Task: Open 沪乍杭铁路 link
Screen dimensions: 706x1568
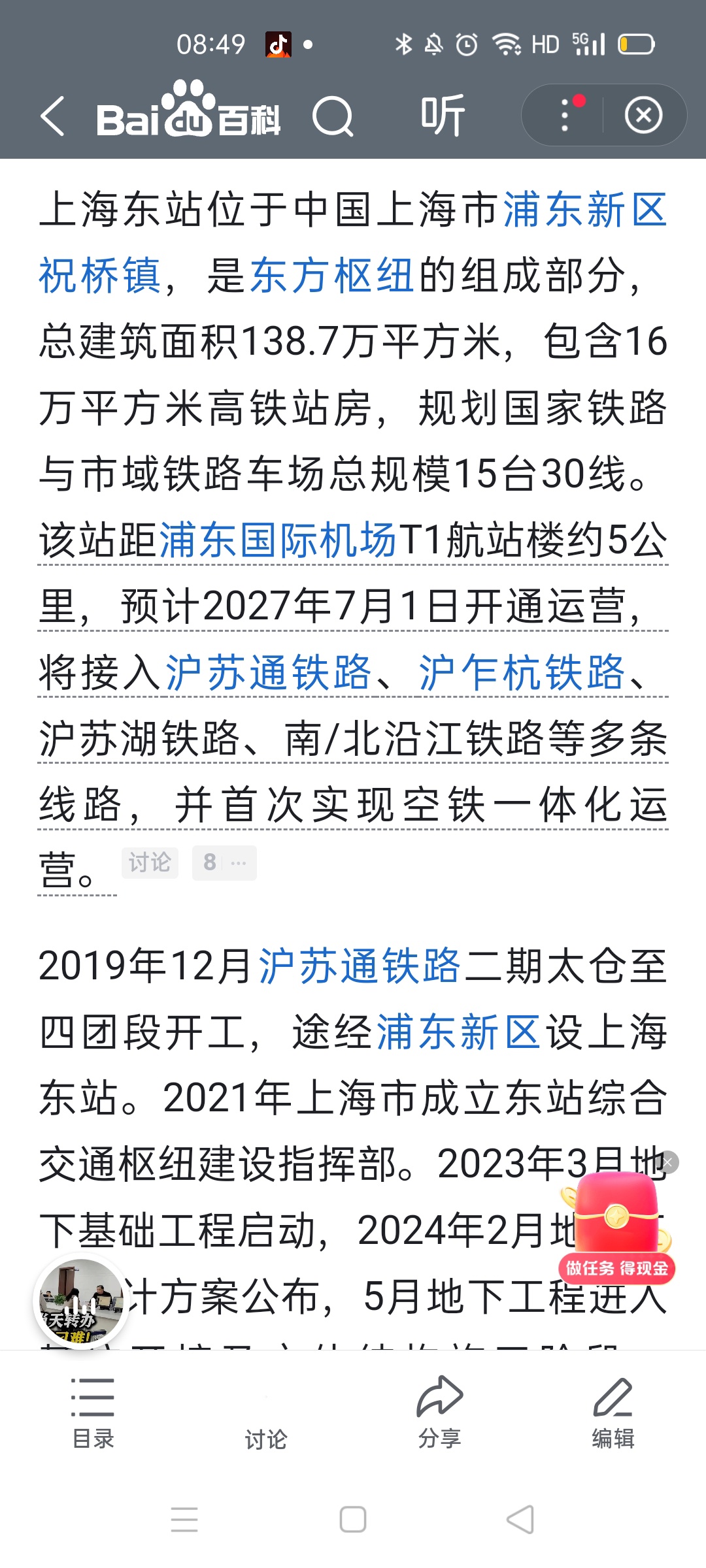Action: click(522, 672)
